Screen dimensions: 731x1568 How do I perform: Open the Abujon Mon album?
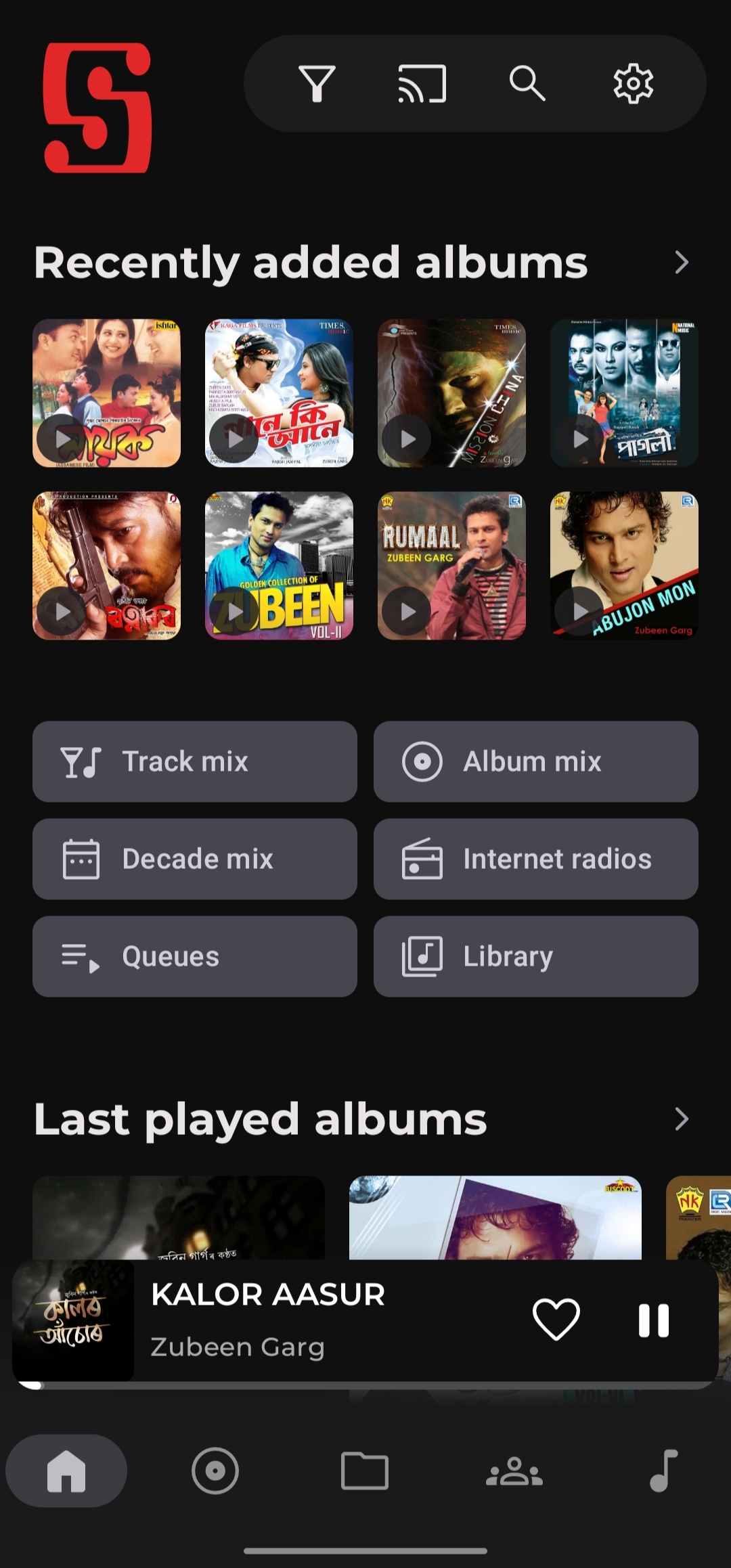[x=624, y=566]
